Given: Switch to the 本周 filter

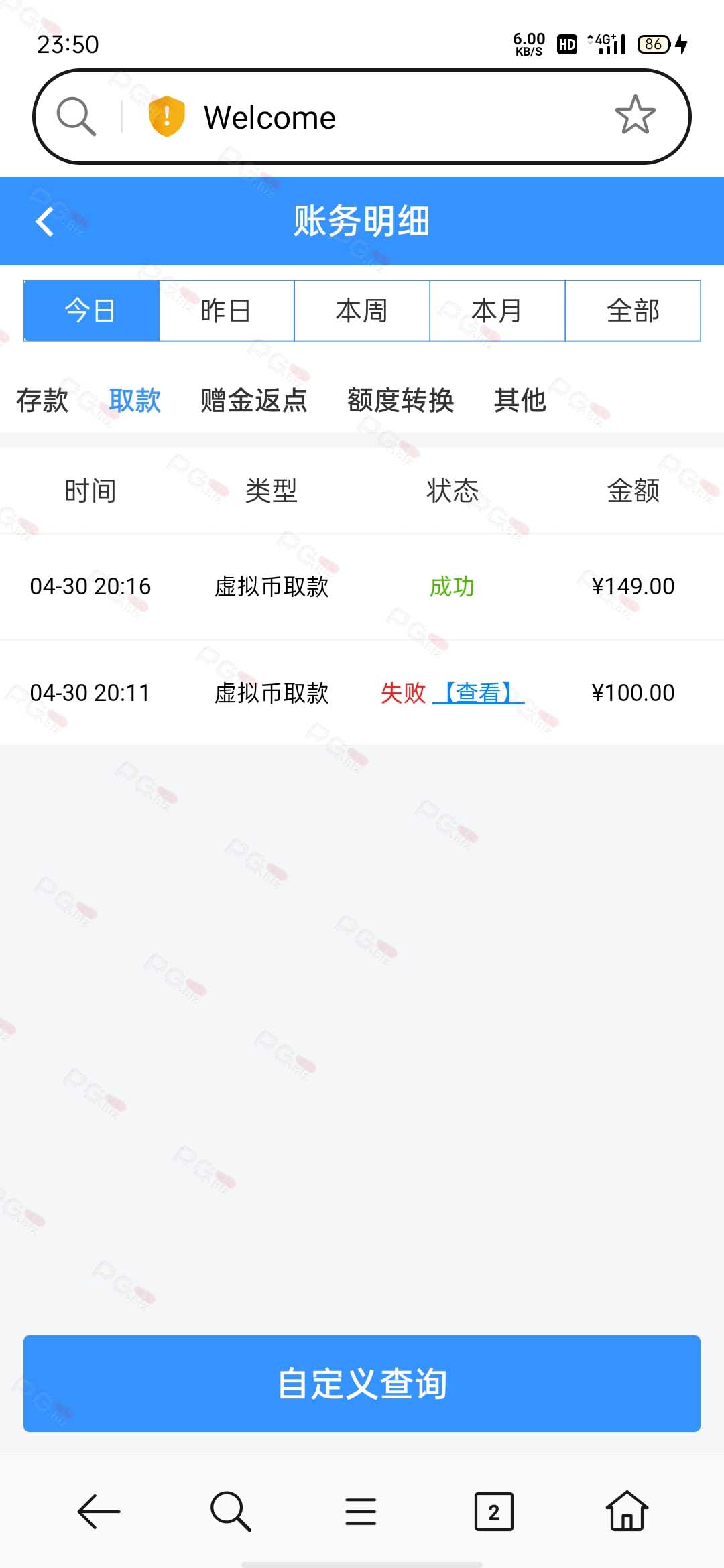Looking at the screenshot, I should pyautogui.click(x=362, y=311).
